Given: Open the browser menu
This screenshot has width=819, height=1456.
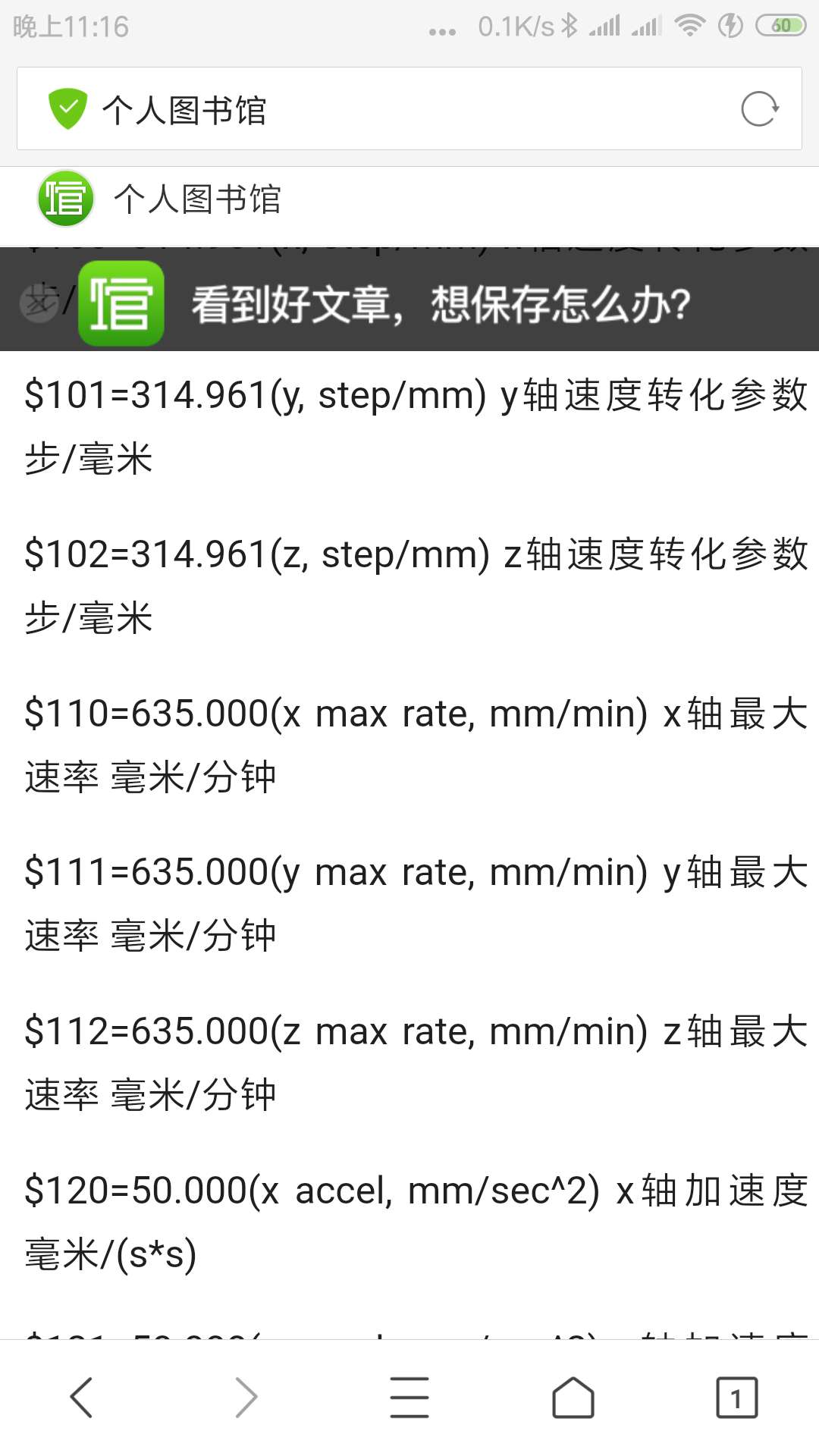Looking at the screenshot, I should (409, 1397).
